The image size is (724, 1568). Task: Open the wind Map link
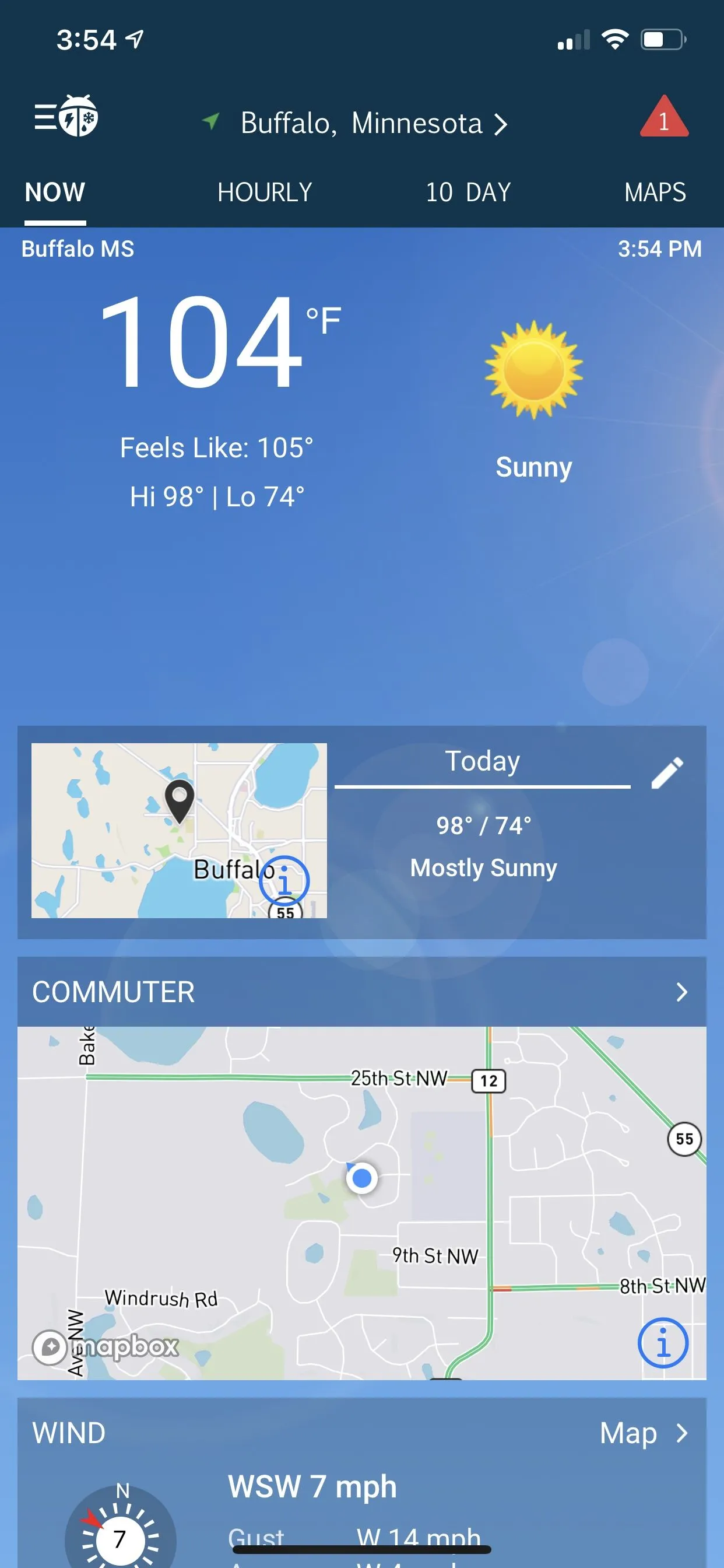642,1433
